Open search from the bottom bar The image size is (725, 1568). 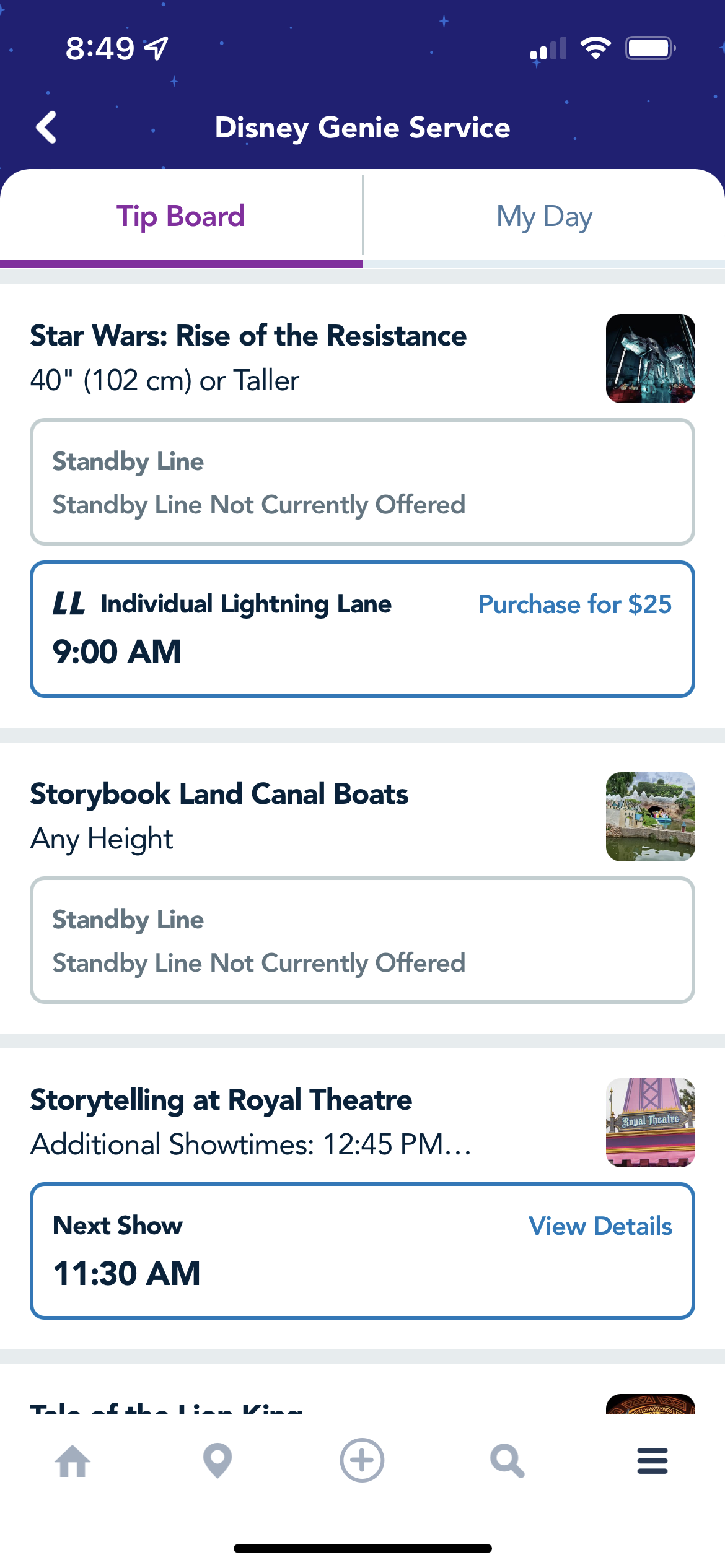click(x=507, y=1461)
